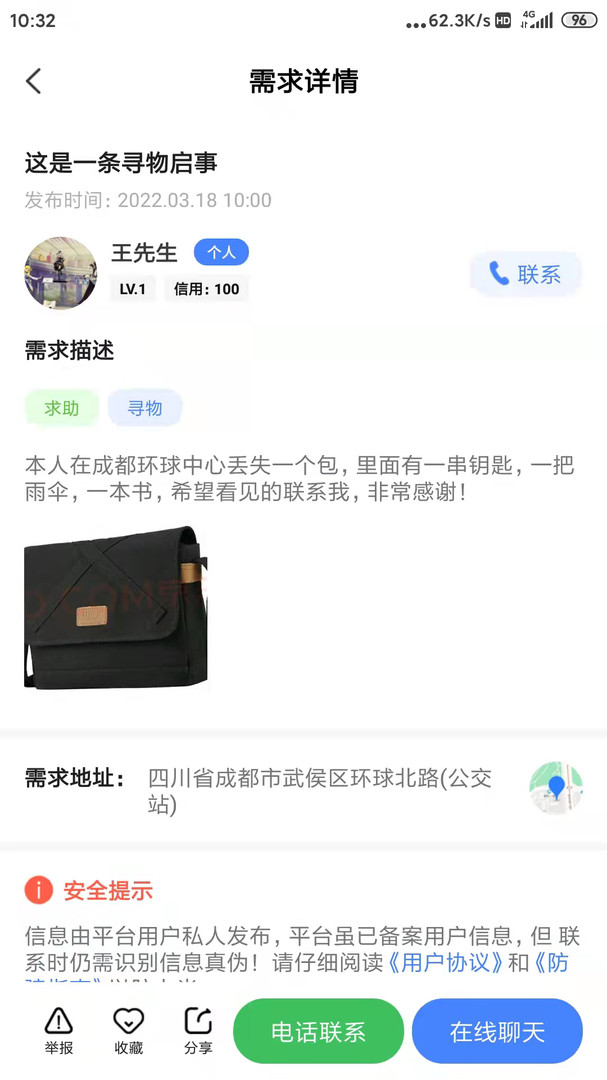
Task: Tap the green 电话联系 button
Action: click(x=318, y=1031)
